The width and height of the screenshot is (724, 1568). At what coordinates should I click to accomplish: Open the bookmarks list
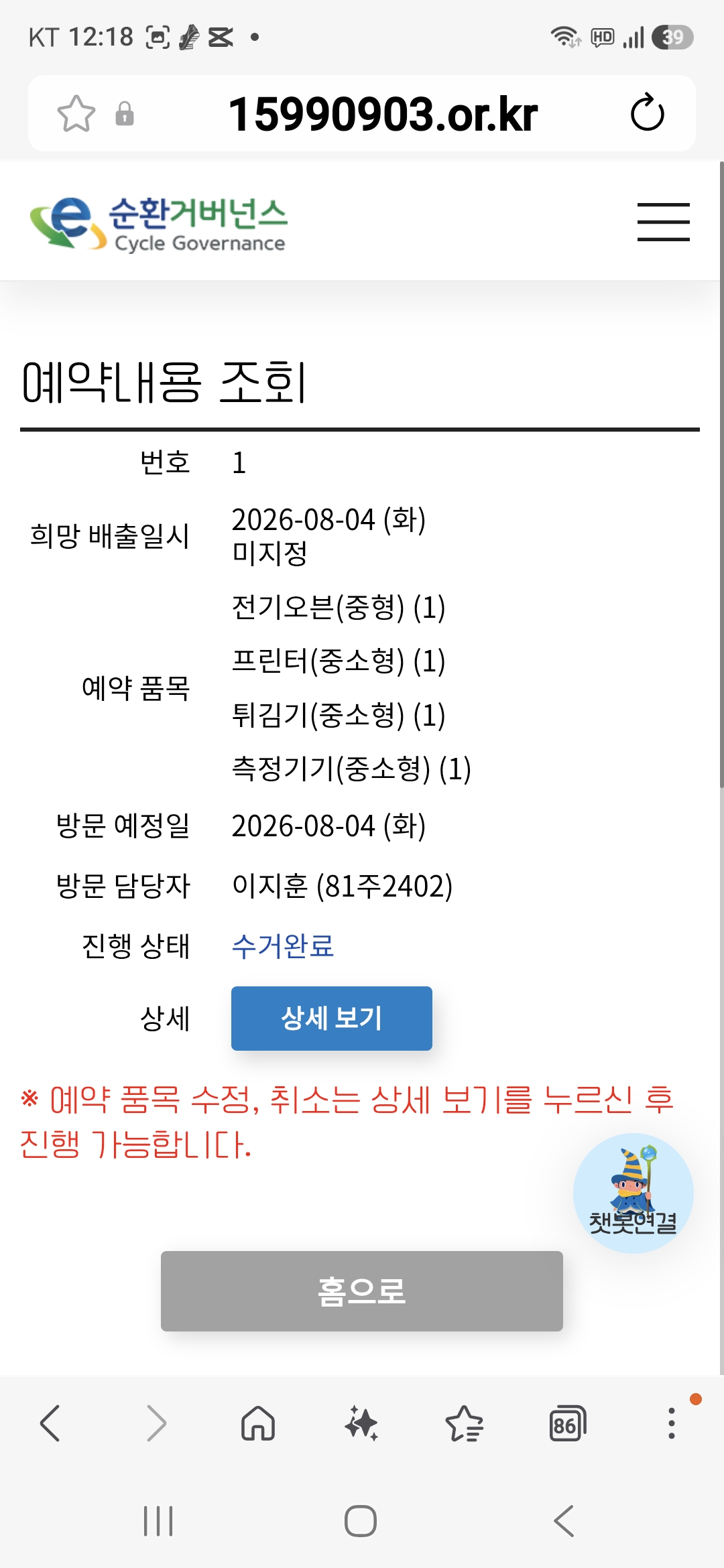pyautogui.click(x=464, y=1423)
